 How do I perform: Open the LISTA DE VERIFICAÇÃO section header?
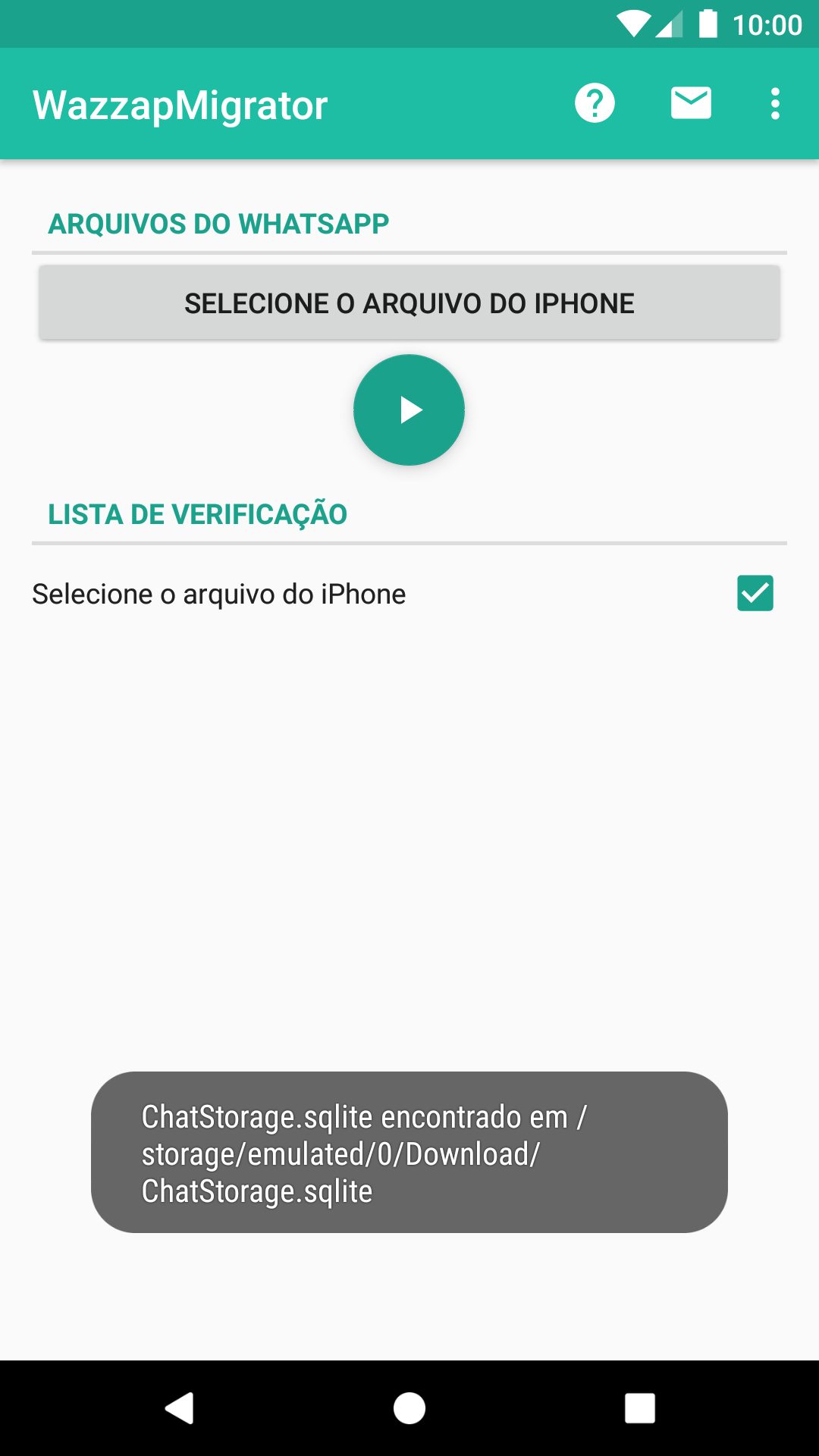(x=197, y=514)
